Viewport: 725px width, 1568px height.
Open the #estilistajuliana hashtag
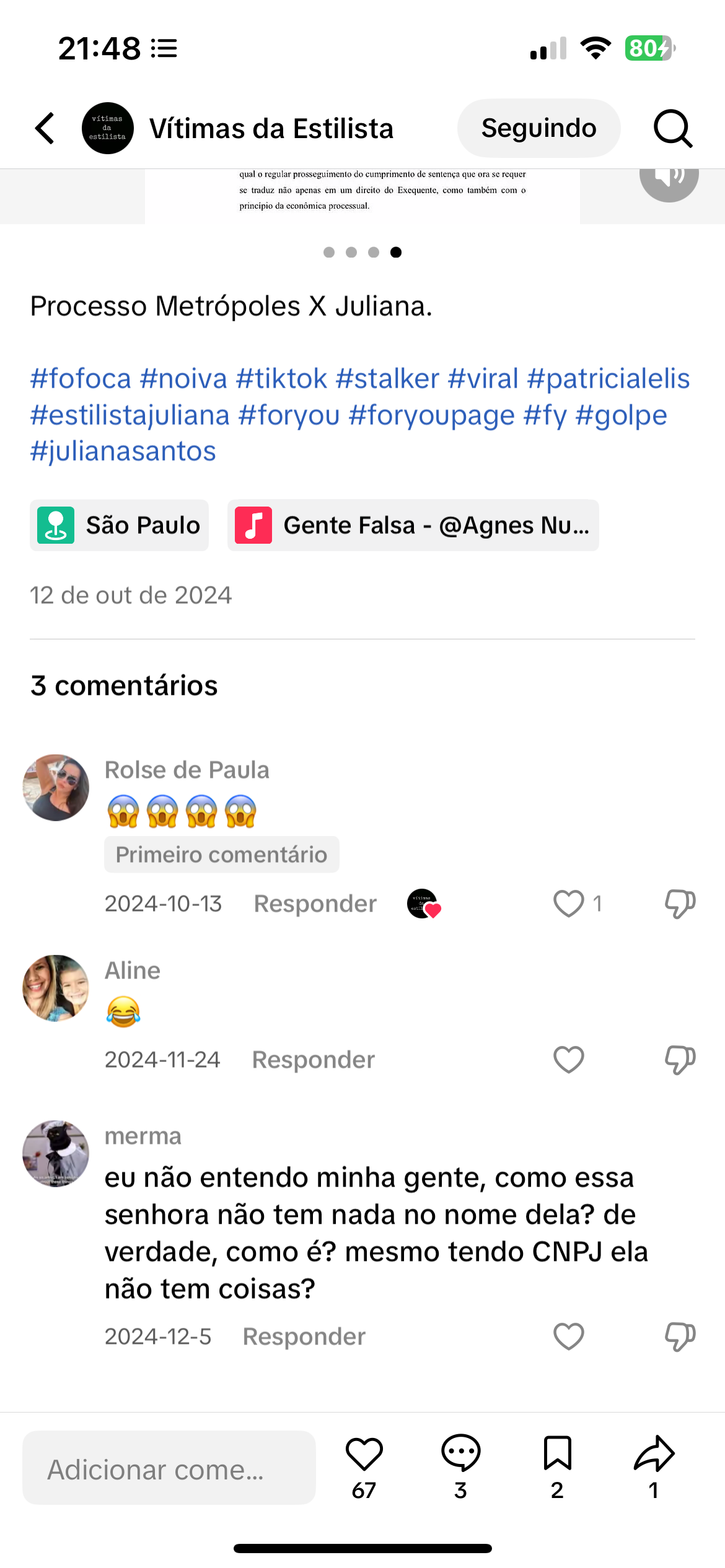[130, 415]
